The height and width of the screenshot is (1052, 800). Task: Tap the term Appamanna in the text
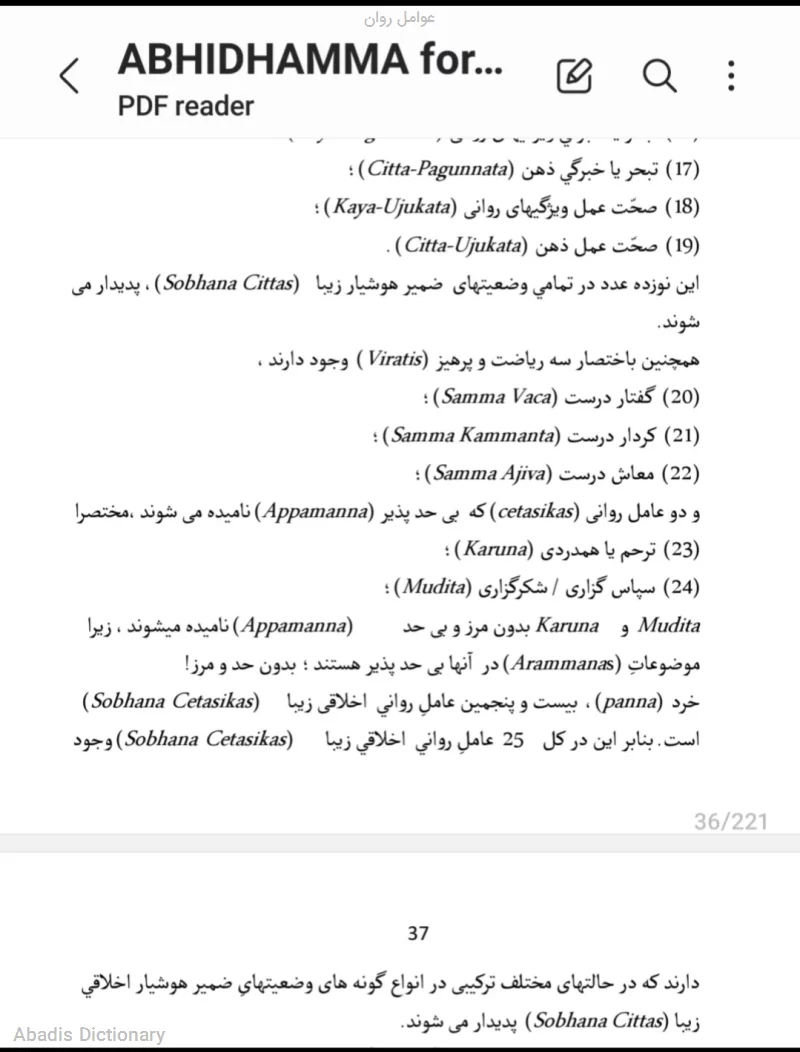tap(313, 510)
